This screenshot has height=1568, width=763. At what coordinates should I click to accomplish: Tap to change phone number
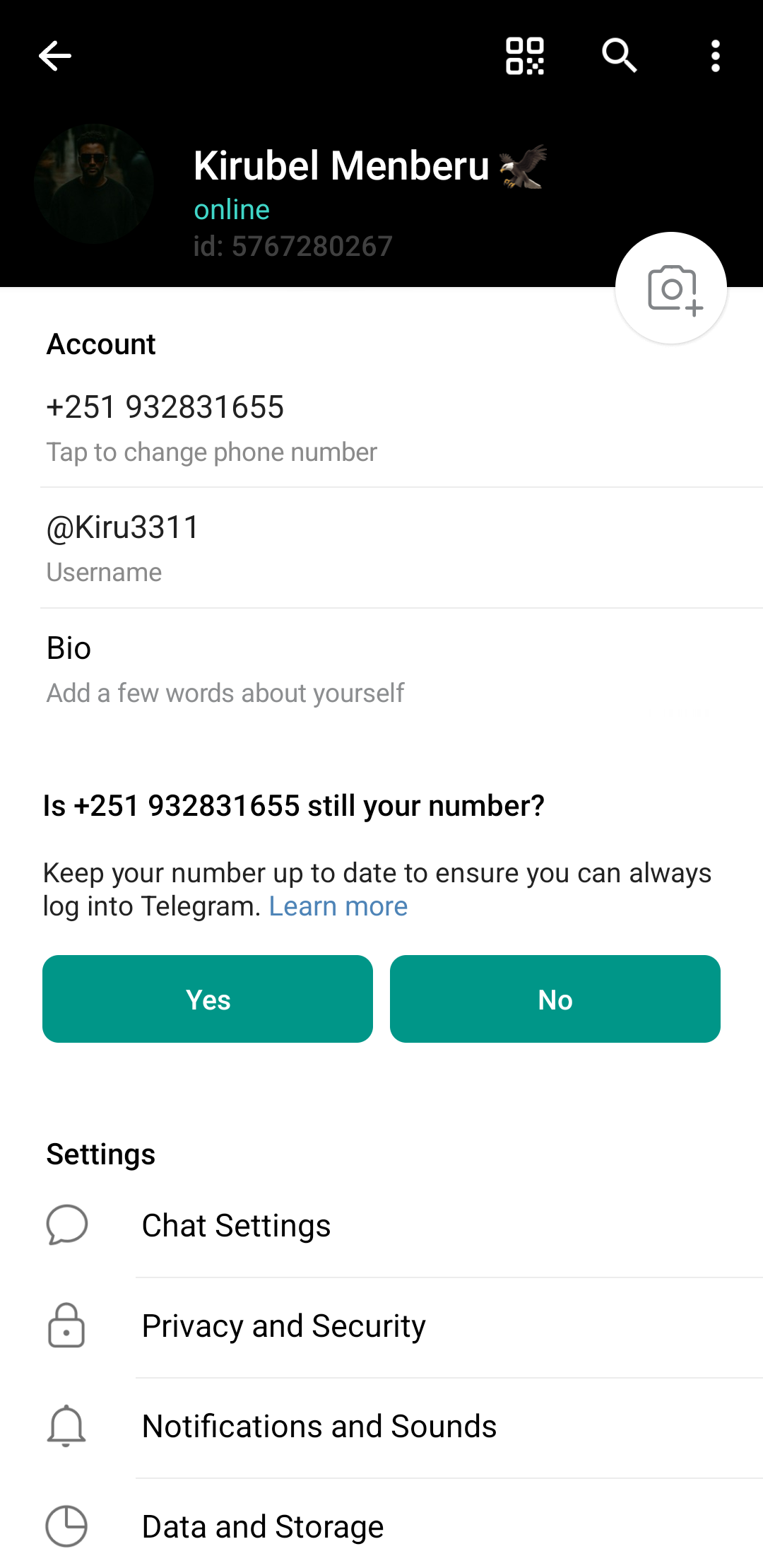pos(212,427)
